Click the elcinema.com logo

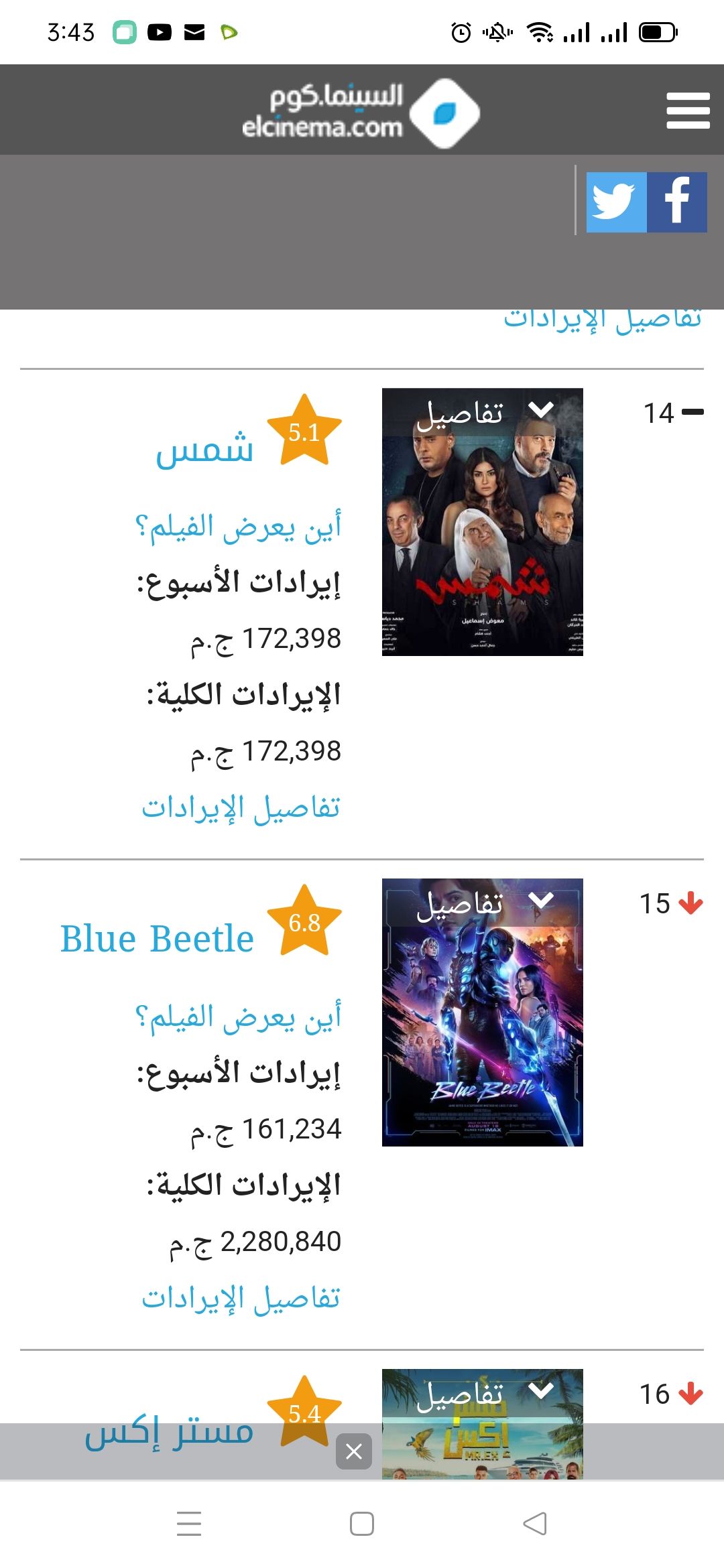pos(362,109)
